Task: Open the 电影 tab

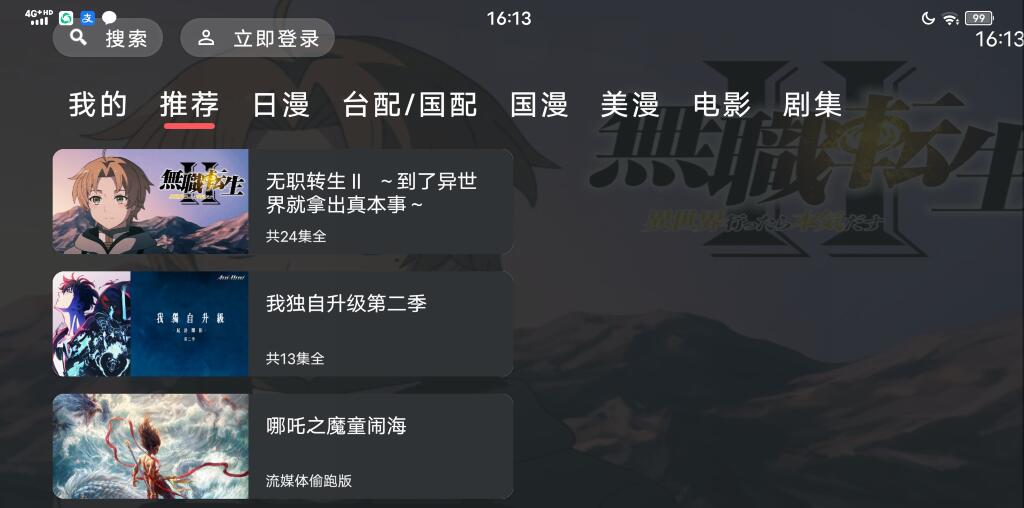Action: [x=722, y=105]
